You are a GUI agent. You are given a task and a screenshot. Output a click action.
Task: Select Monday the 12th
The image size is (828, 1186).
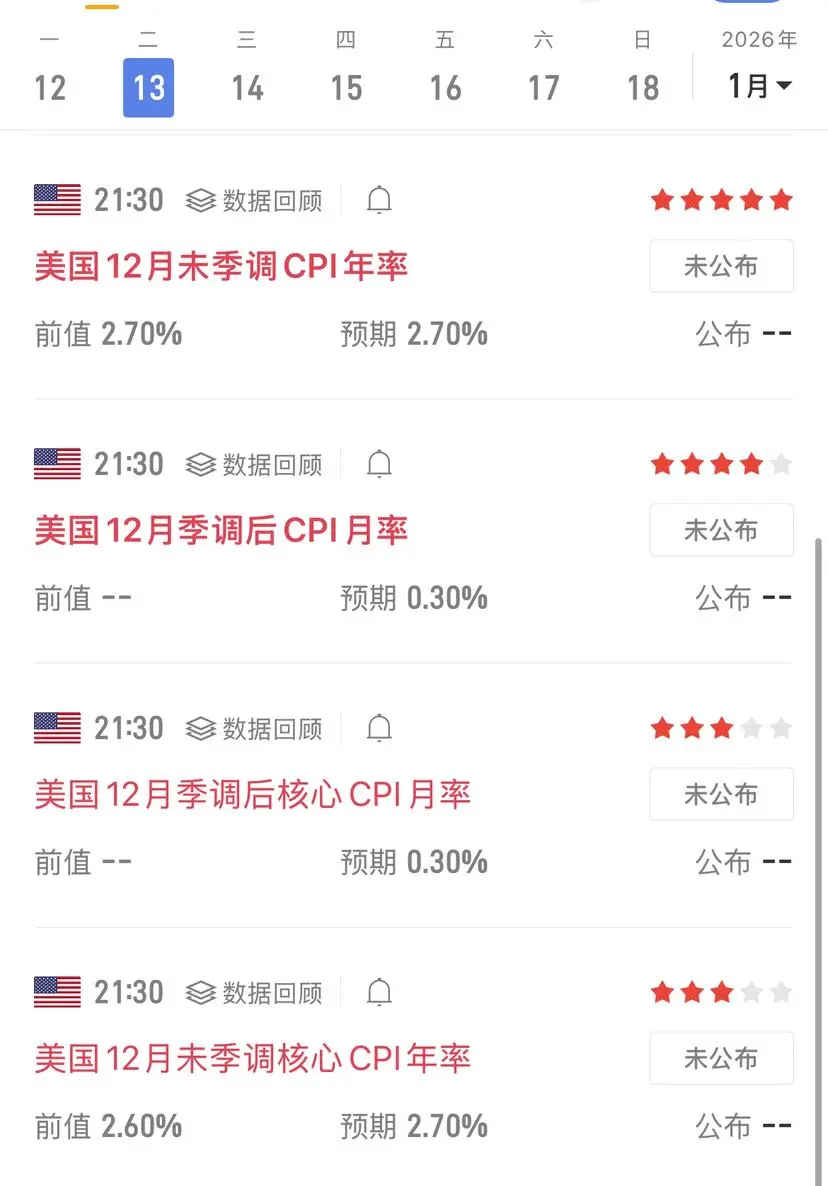(x=50, y=87)
